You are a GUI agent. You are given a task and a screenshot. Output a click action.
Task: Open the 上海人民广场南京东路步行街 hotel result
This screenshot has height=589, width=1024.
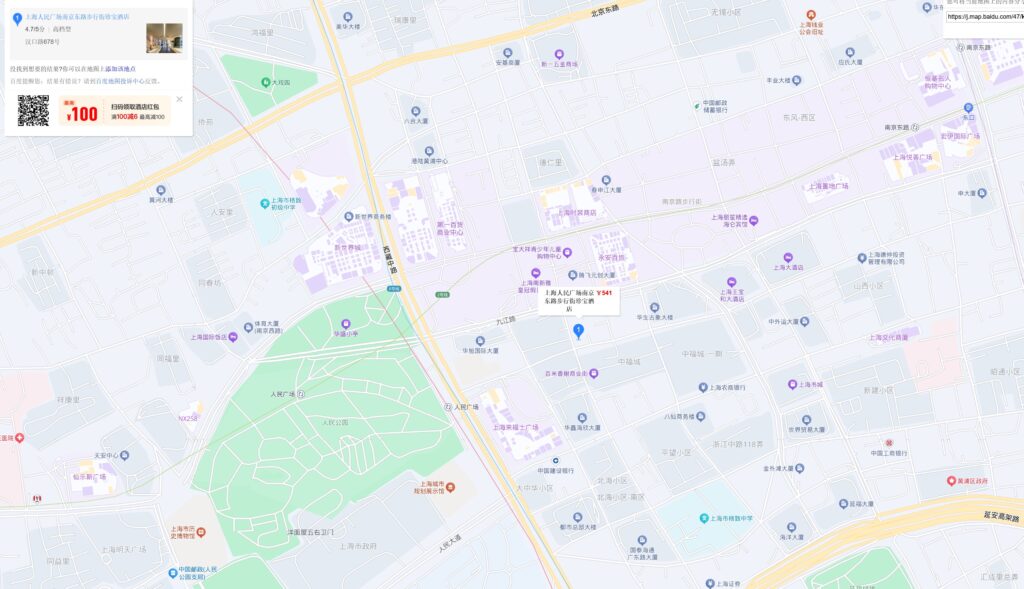coord(77,18)
